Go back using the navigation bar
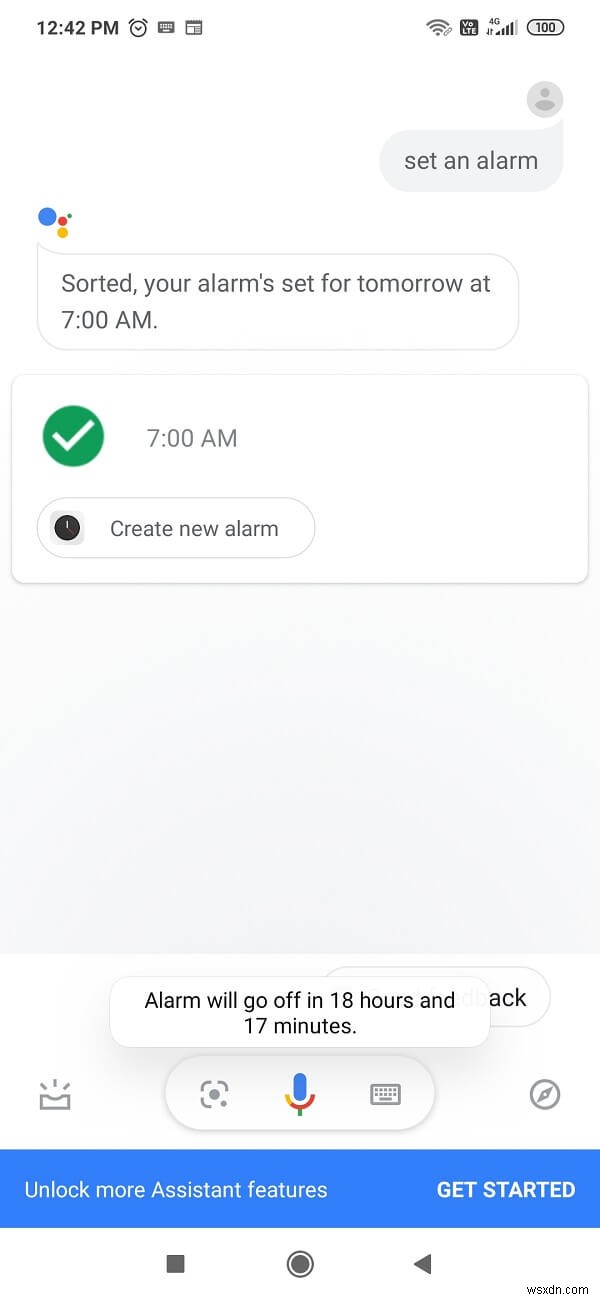The image size is (600, 1300). tap(422, 1264)
